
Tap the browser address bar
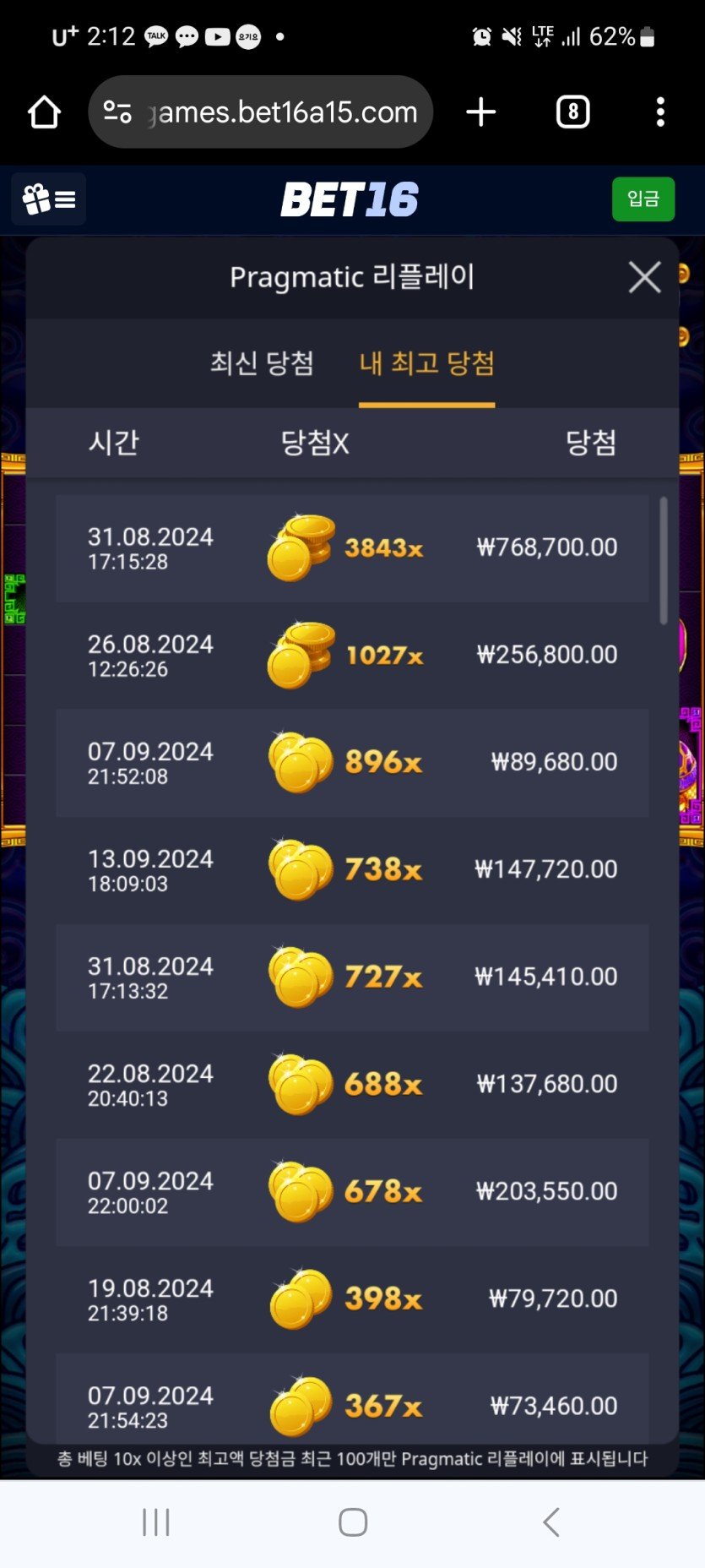[262, 112]
